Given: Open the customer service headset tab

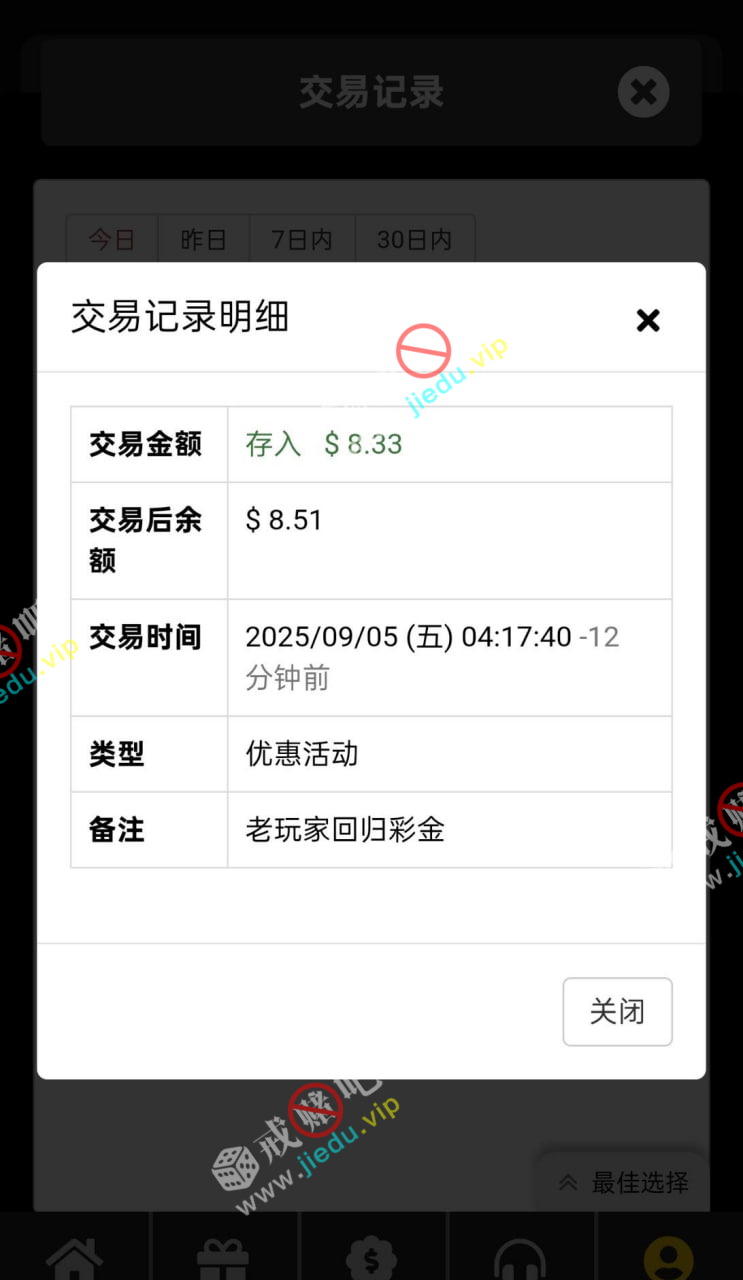Looking at the screenshot, I should (x=520, y=1256).
